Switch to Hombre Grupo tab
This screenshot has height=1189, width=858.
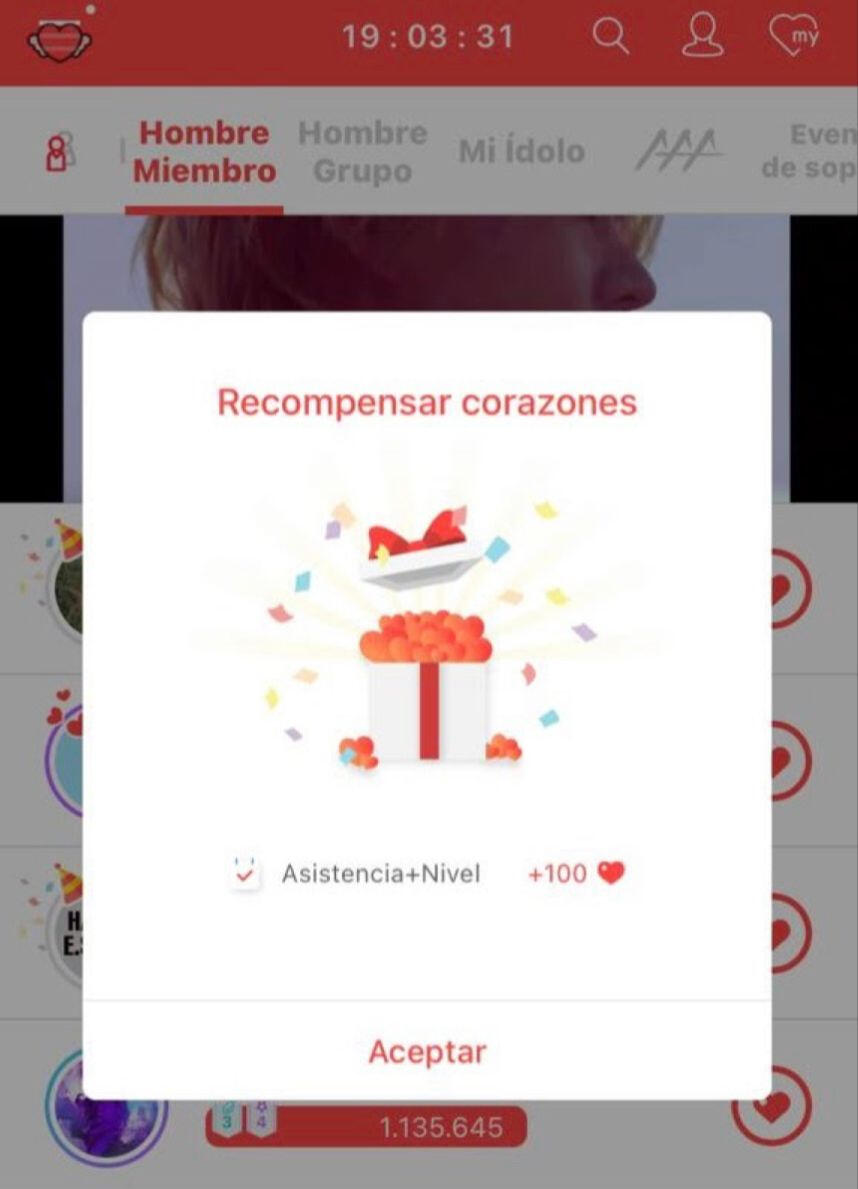pos(362,152)
